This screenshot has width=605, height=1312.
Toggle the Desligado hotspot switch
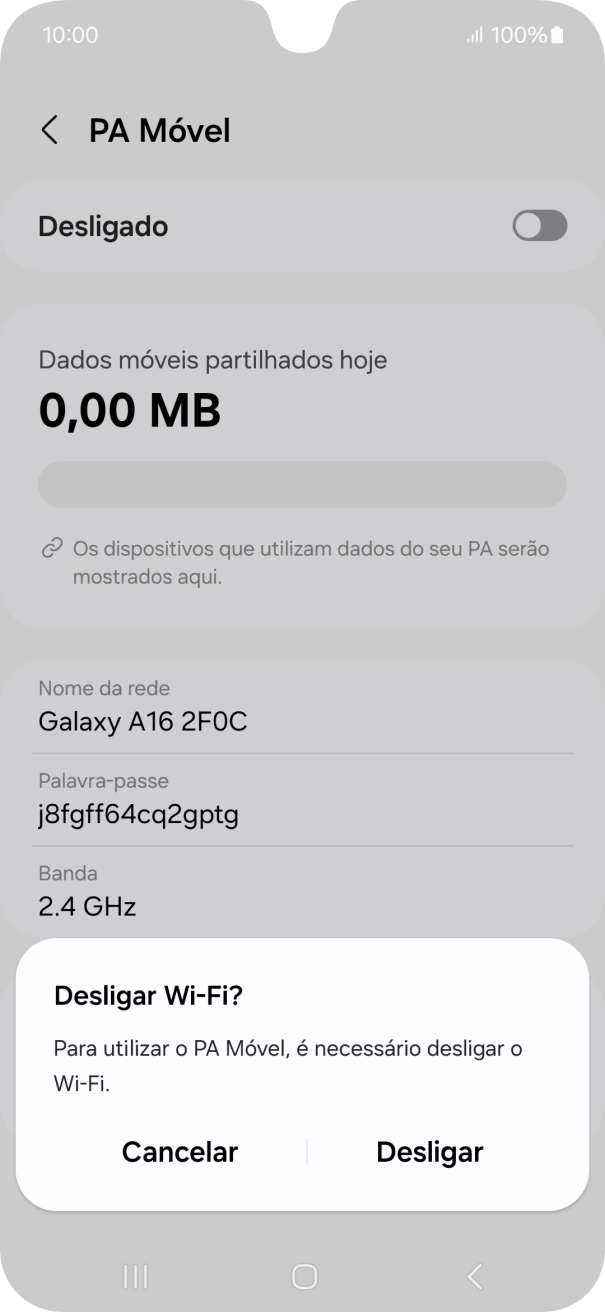coord(539,226)
